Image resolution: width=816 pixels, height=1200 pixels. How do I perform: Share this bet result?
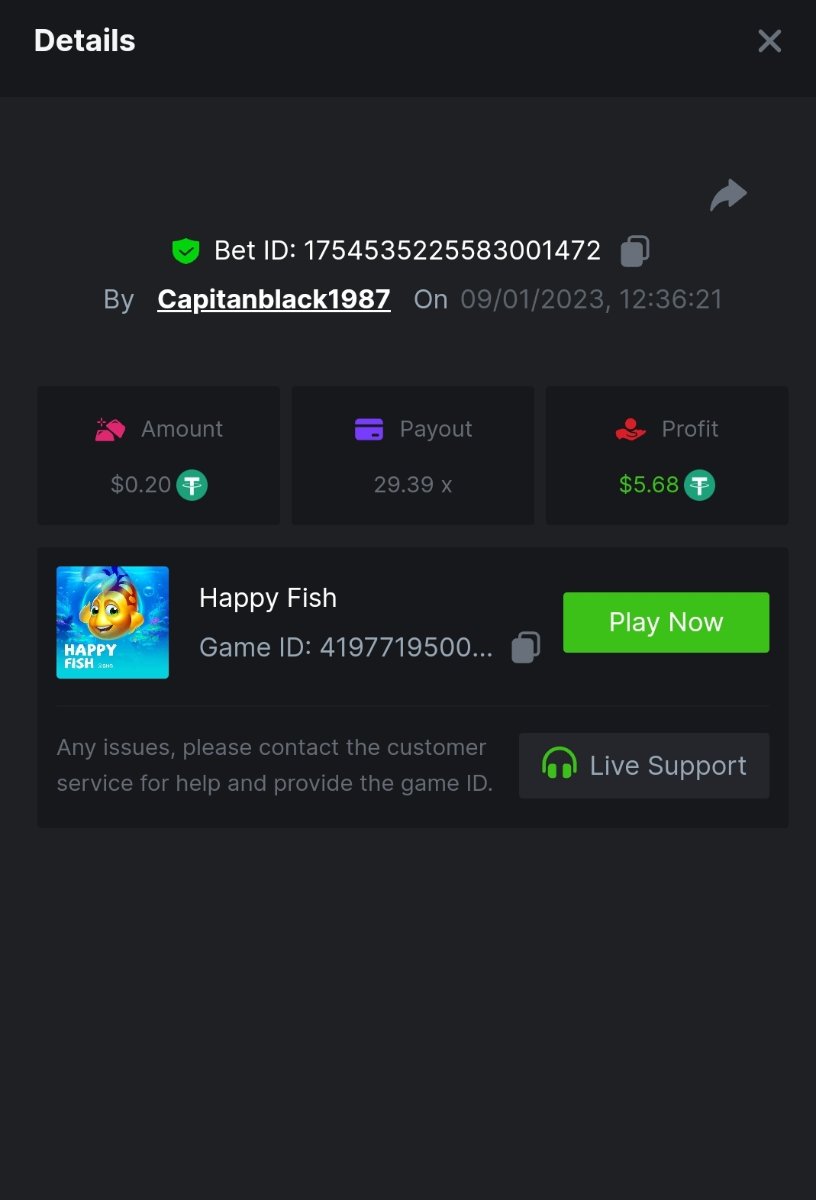click(728, 195)
